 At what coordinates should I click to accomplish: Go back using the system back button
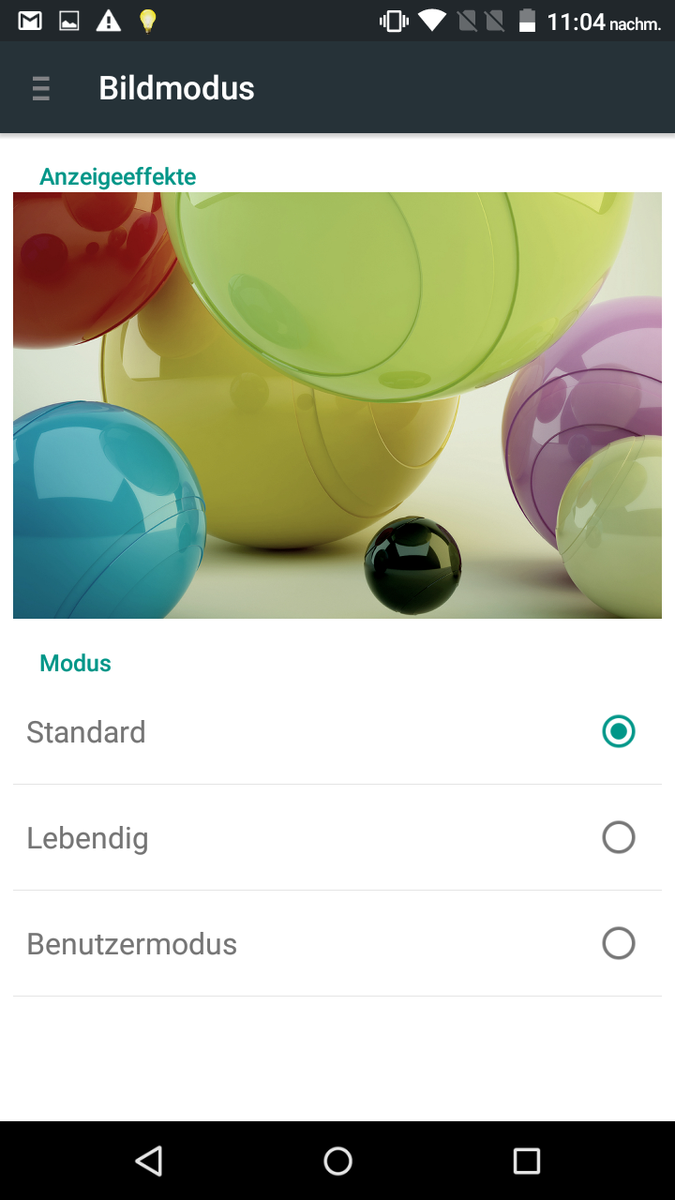click(x=149, y=1160)
